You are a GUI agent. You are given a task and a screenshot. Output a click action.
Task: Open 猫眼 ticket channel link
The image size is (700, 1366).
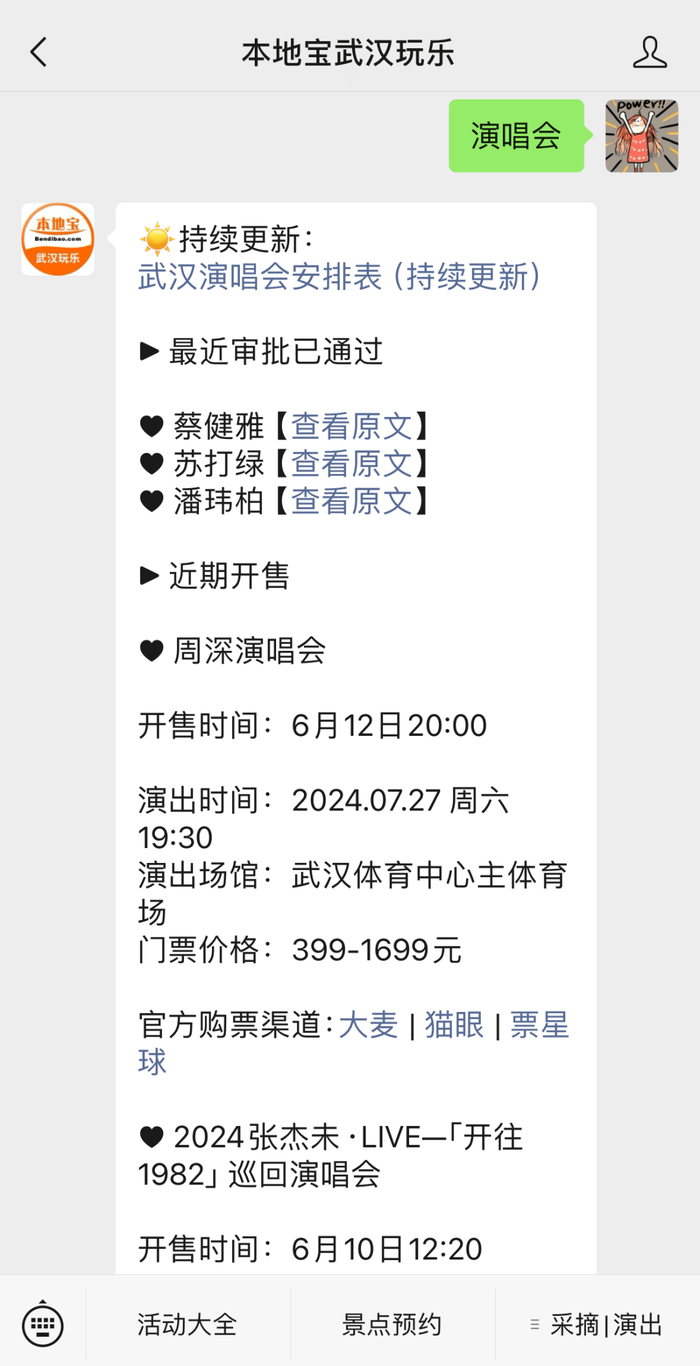pos(454,1024)
